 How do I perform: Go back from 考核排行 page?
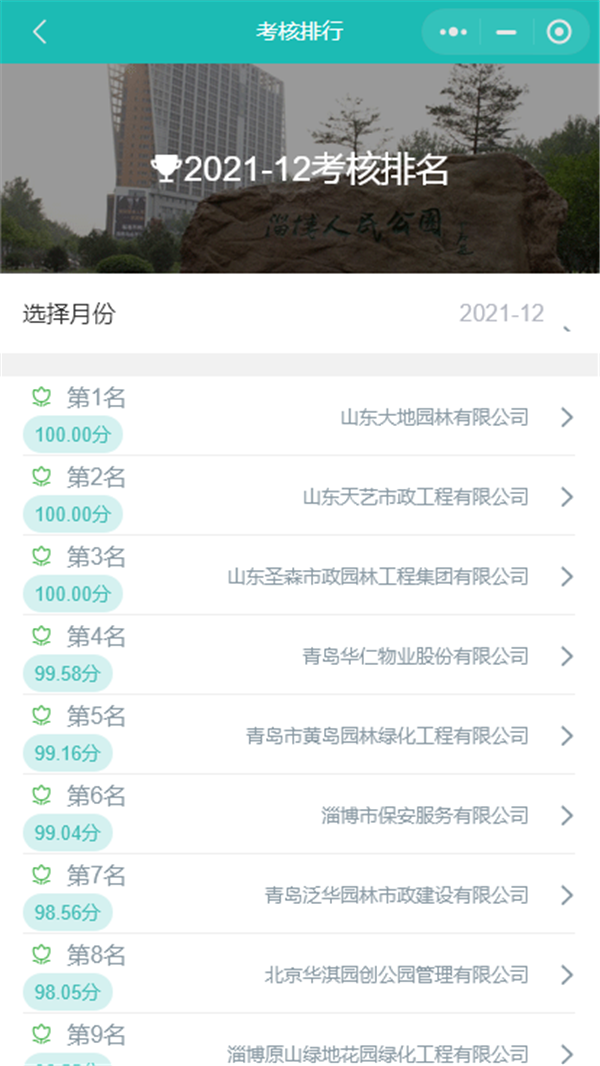39,32
